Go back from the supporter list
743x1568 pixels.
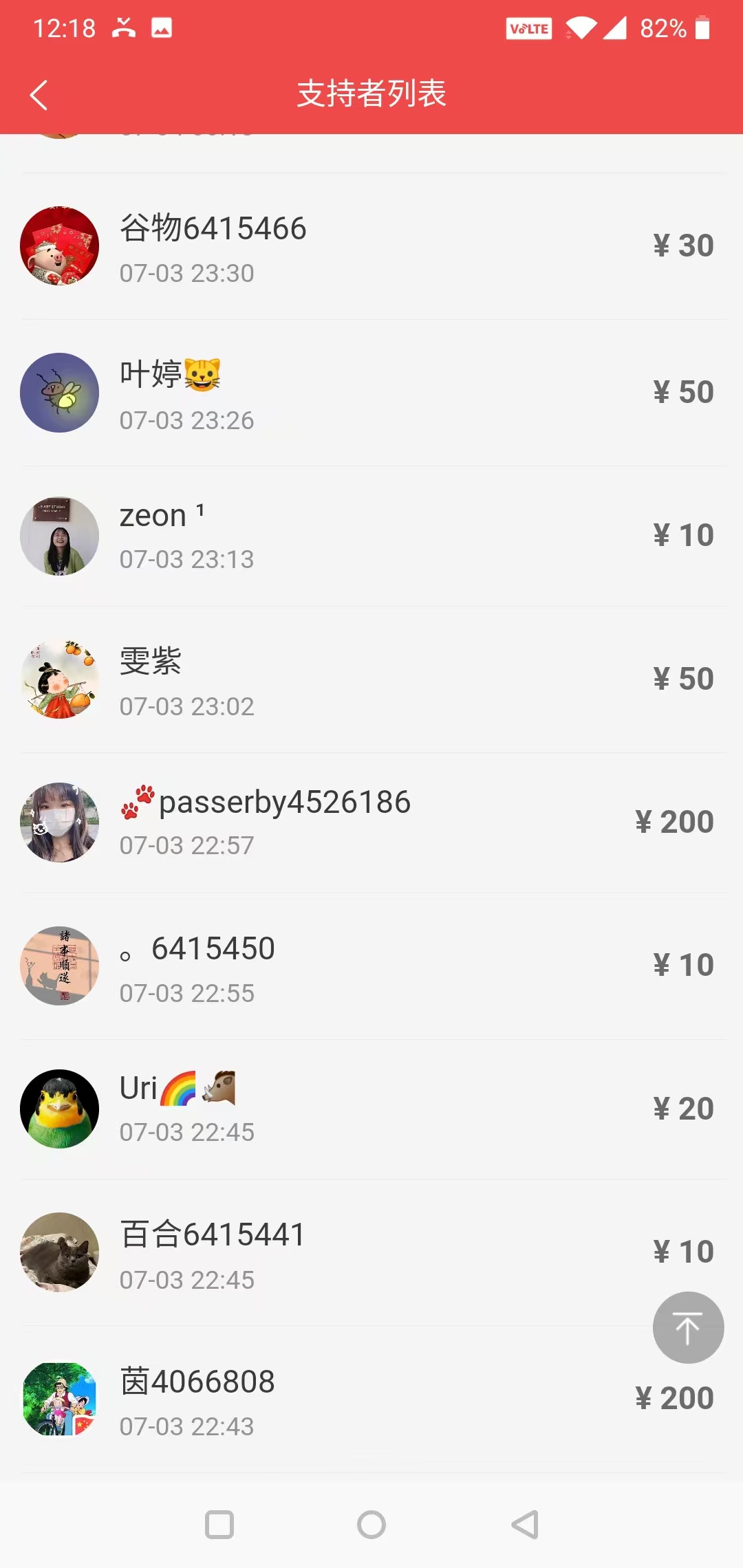click(39, 95)
